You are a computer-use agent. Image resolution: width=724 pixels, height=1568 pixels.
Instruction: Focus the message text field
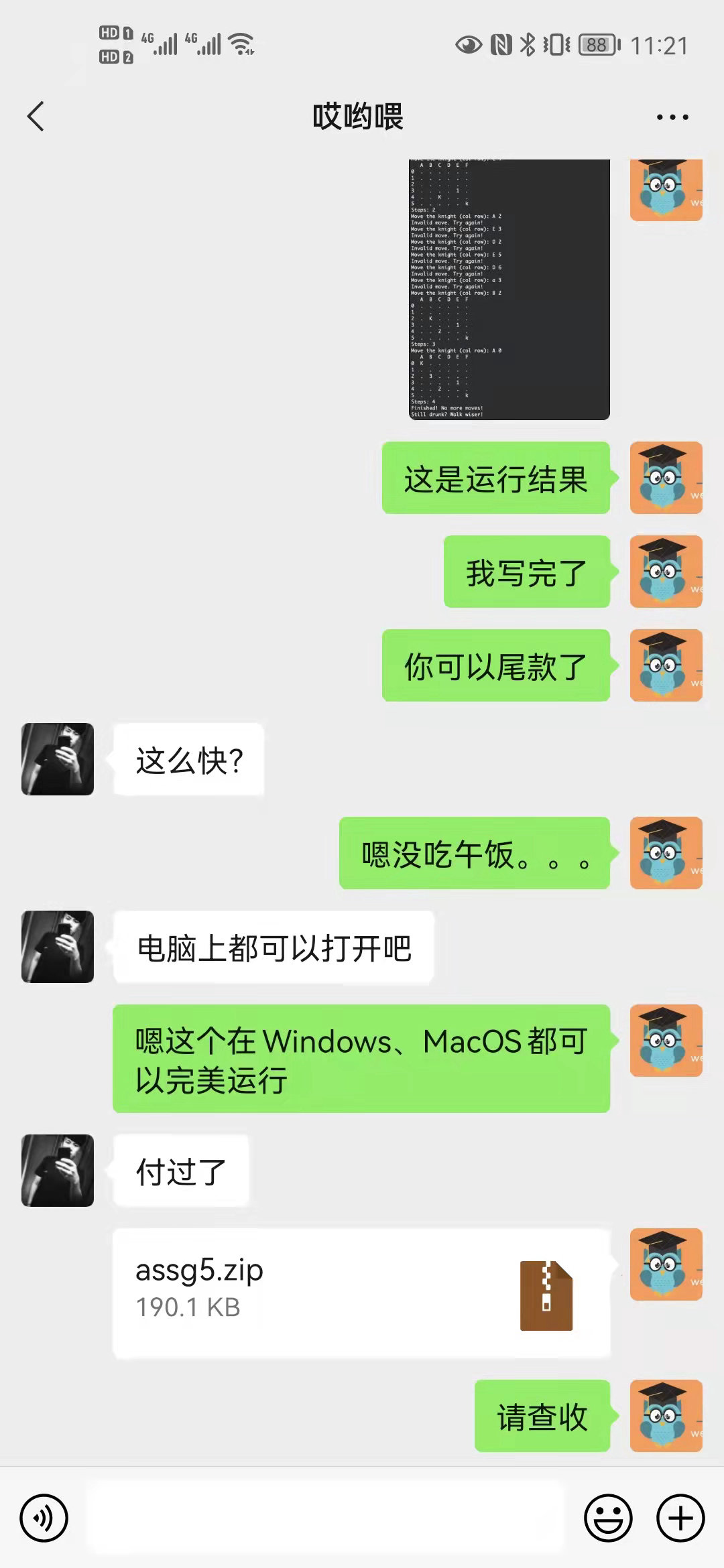[x=326, y=1518]
